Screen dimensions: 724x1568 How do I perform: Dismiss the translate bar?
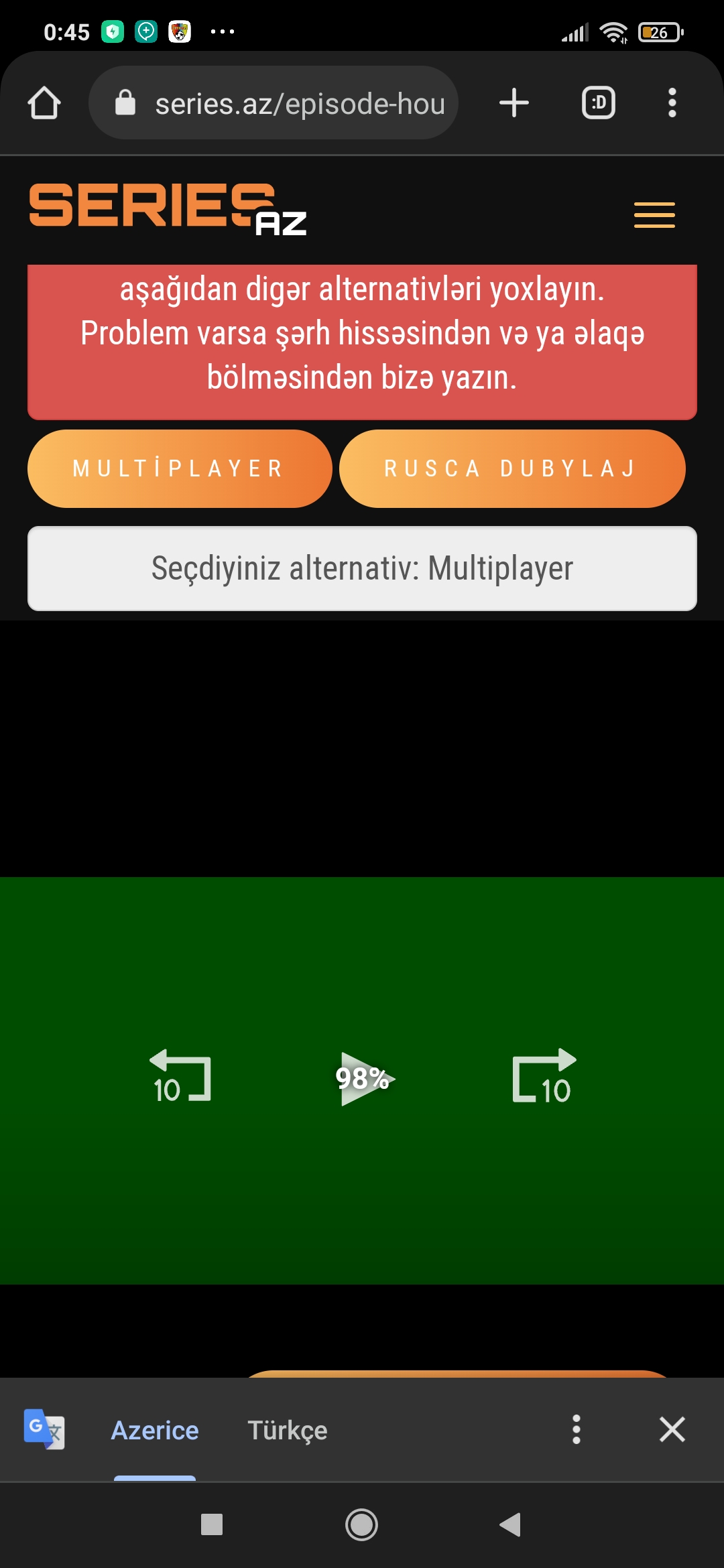coord(672,1429)
